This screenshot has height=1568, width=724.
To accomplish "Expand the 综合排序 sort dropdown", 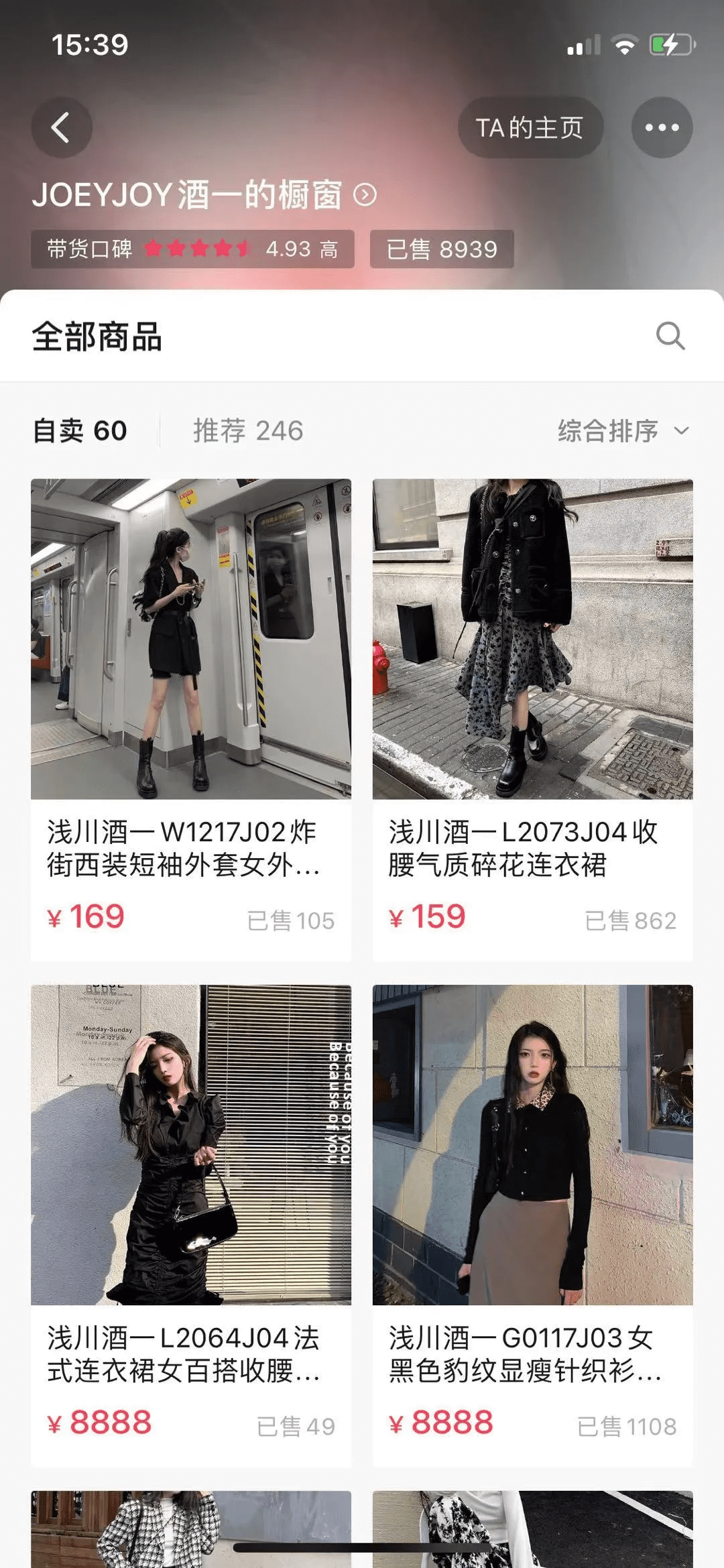I will pos(622,430).
